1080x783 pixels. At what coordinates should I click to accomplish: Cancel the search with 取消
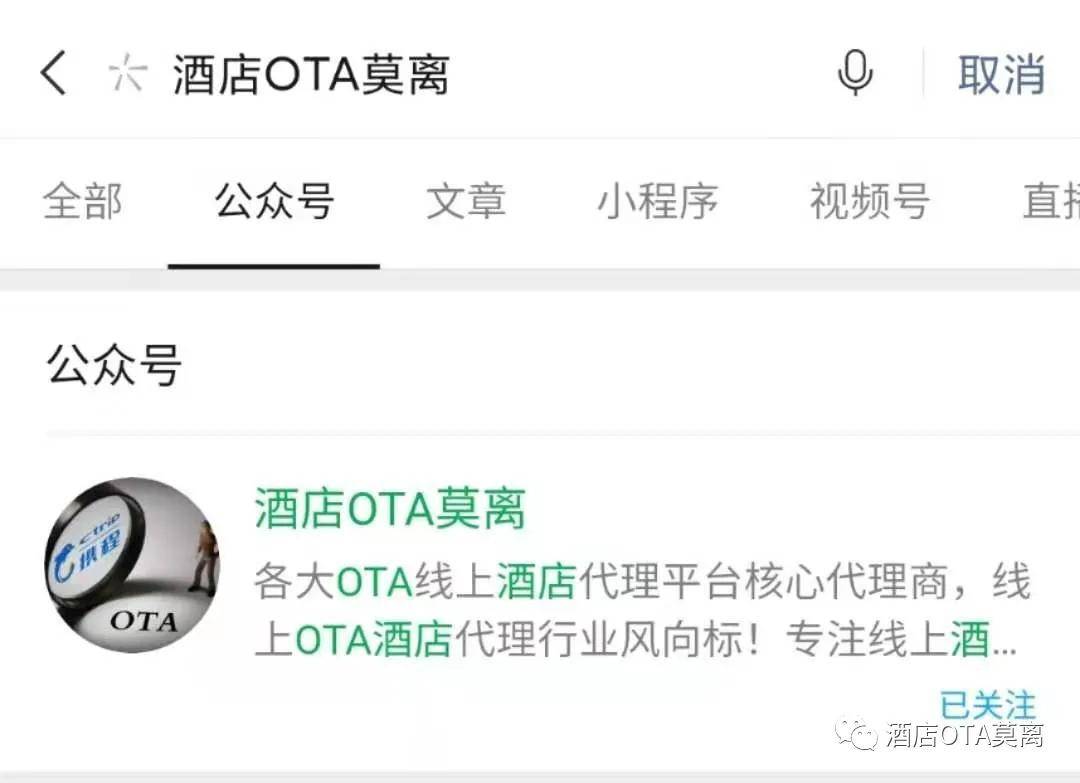pos(1001,75)
